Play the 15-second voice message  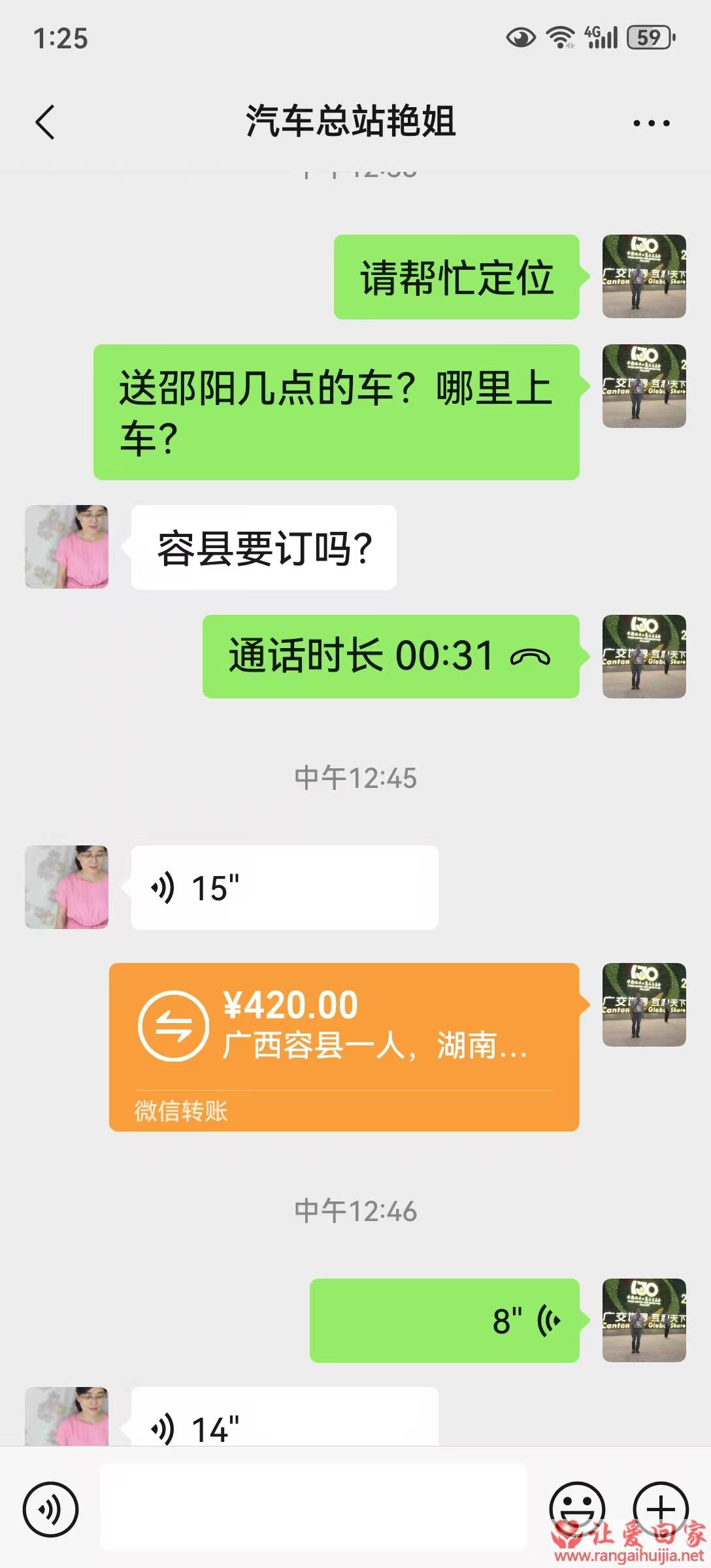(284, 887)
